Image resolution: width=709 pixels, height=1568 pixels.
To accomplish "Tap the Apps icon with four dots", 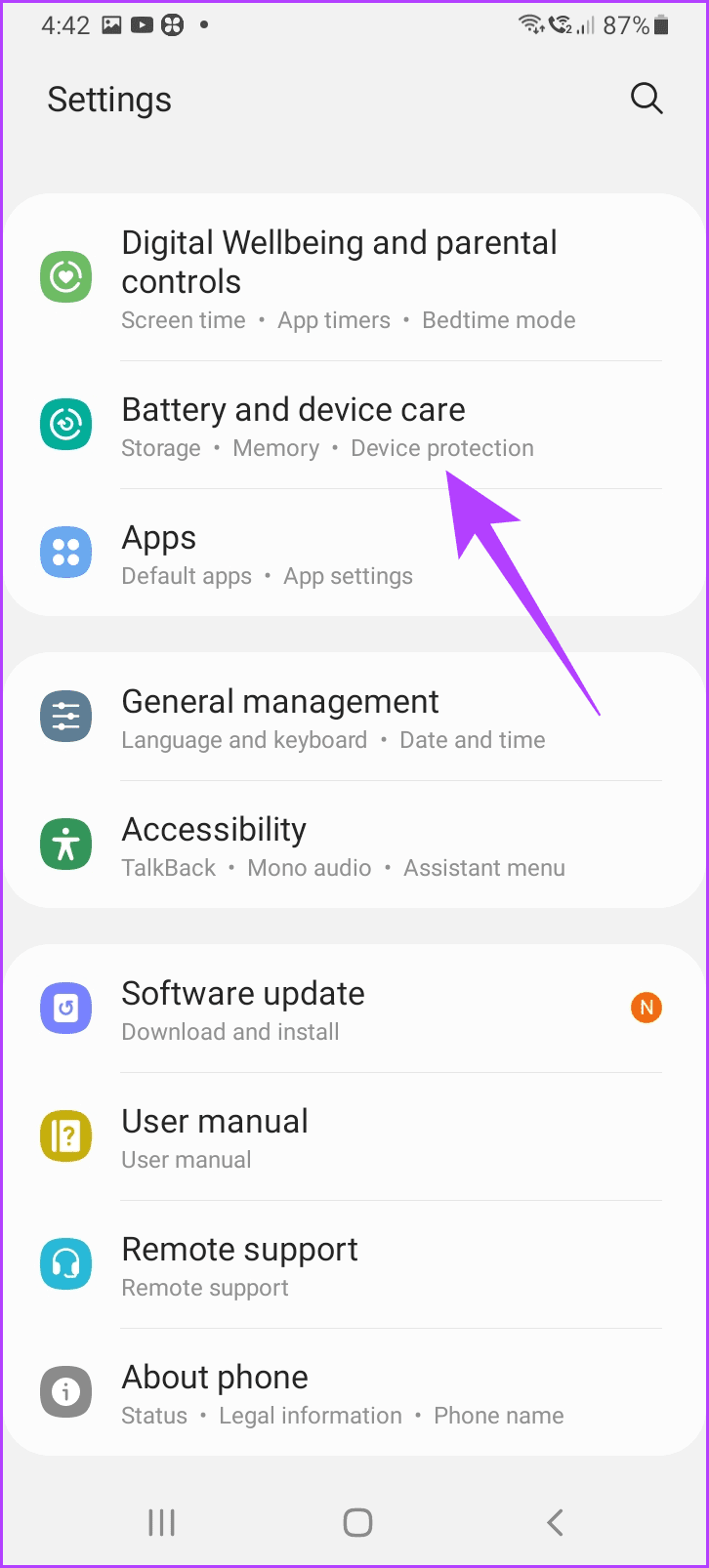I will pyautogui.click(x=65, y=552).
